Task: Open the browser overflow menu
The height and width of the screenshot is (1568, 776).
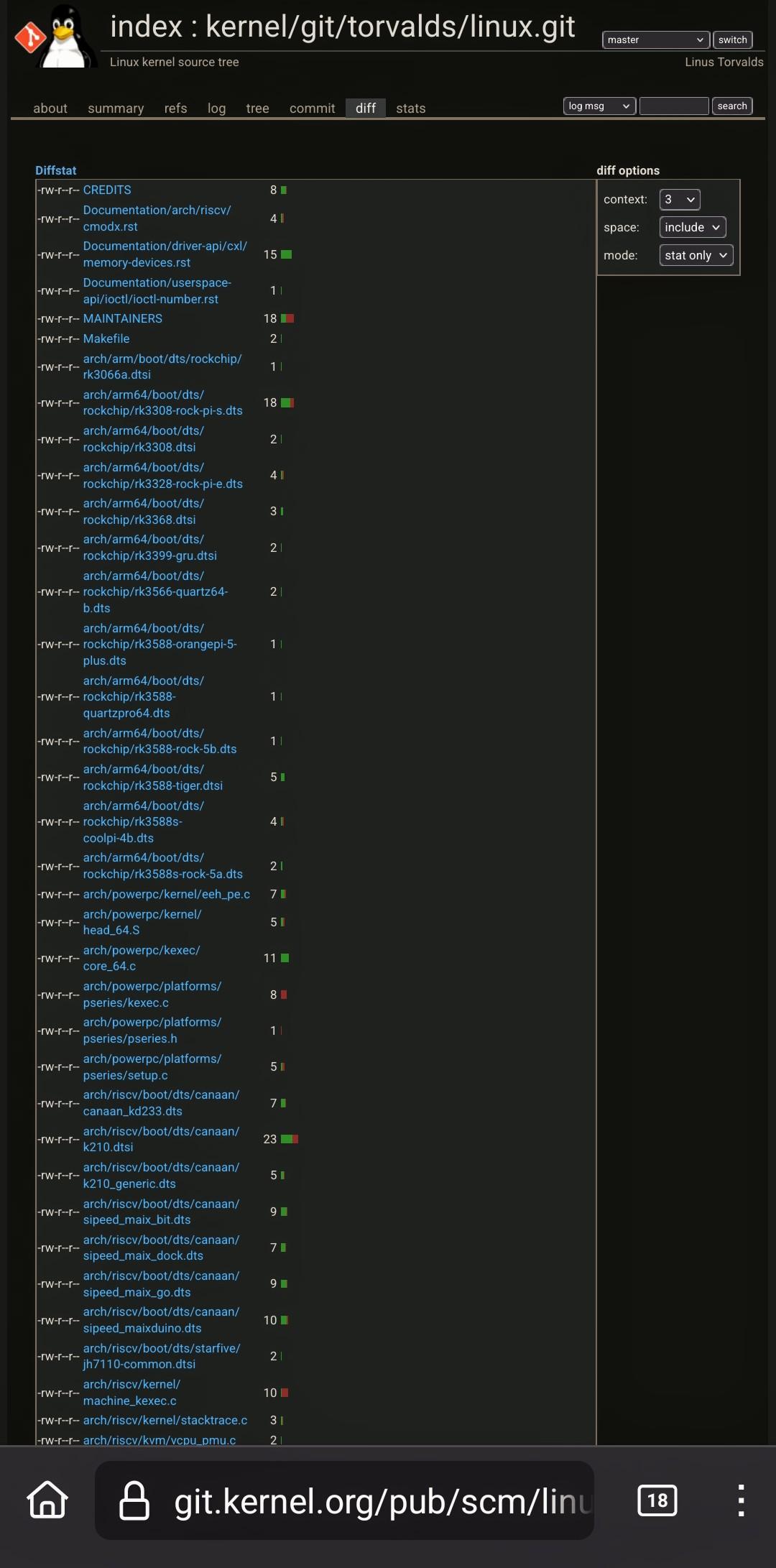Action: (x=741, y=1500)
